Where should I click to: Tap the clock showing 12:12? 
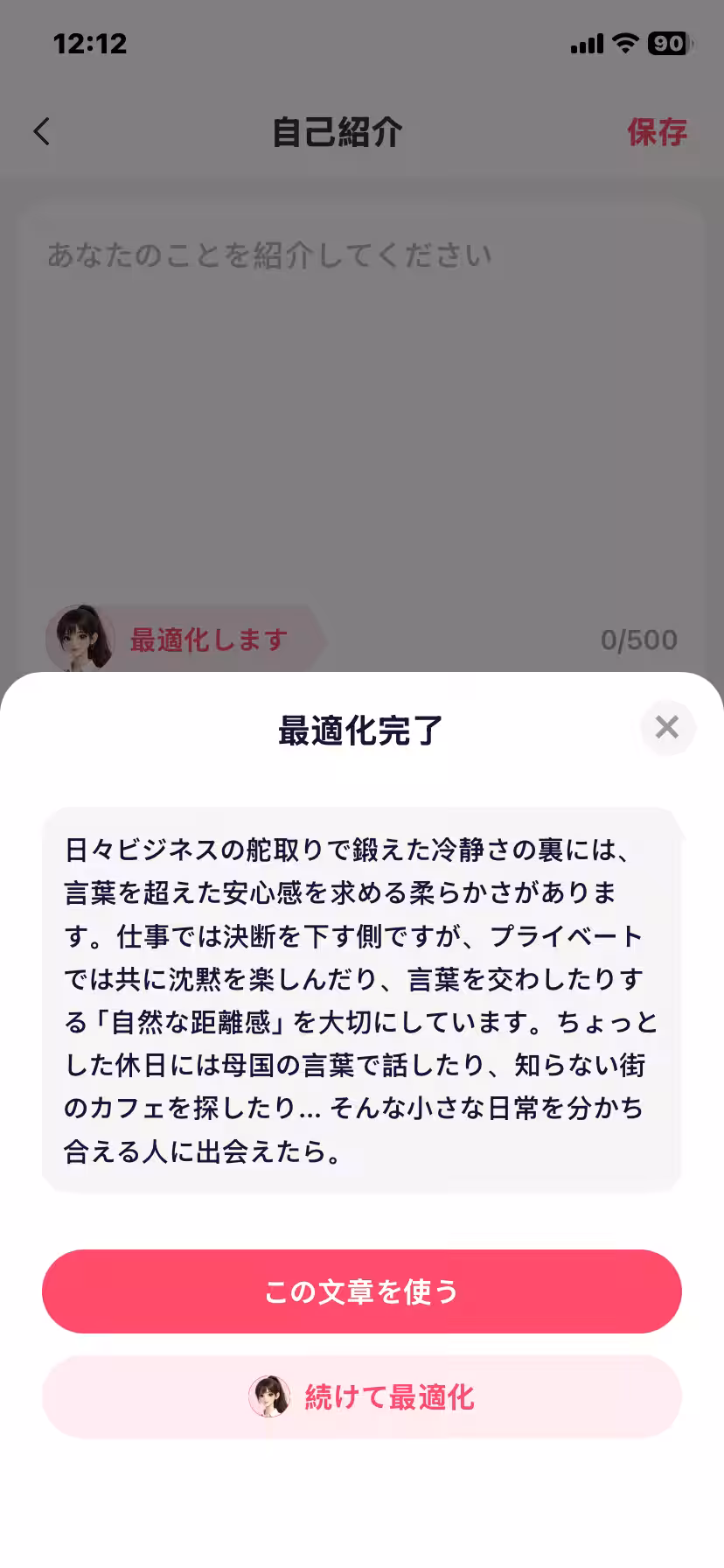(x=90, y=43)
